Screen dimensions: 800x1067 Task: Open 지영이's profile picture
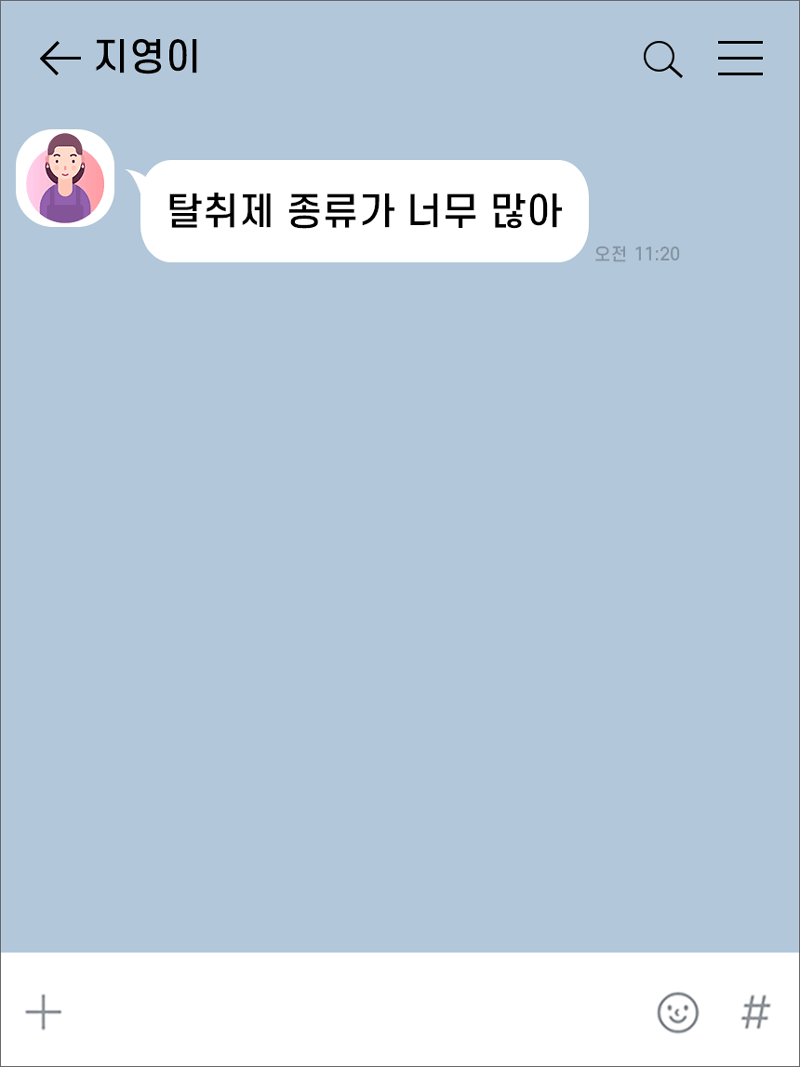(66, 178)
